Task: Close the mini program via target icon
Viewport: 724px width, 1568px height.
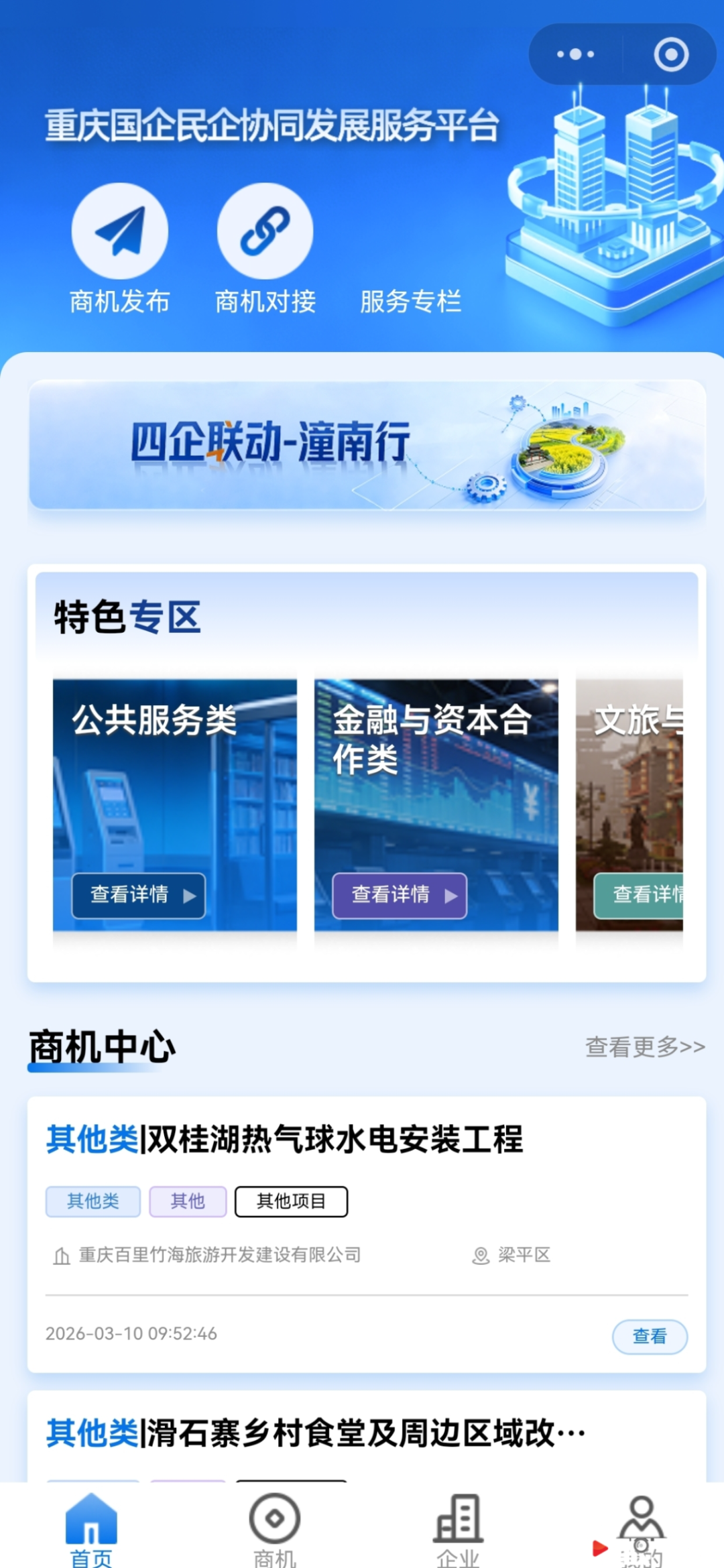Action: tap(671, 54)
